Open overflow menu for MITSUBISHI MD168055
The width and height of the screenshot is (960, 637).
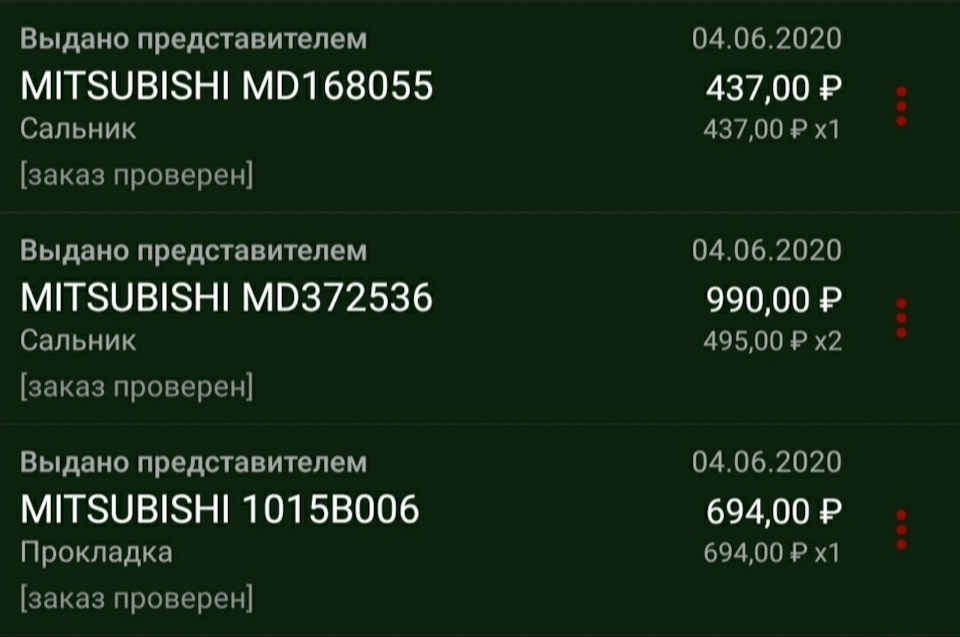(901, 106)
